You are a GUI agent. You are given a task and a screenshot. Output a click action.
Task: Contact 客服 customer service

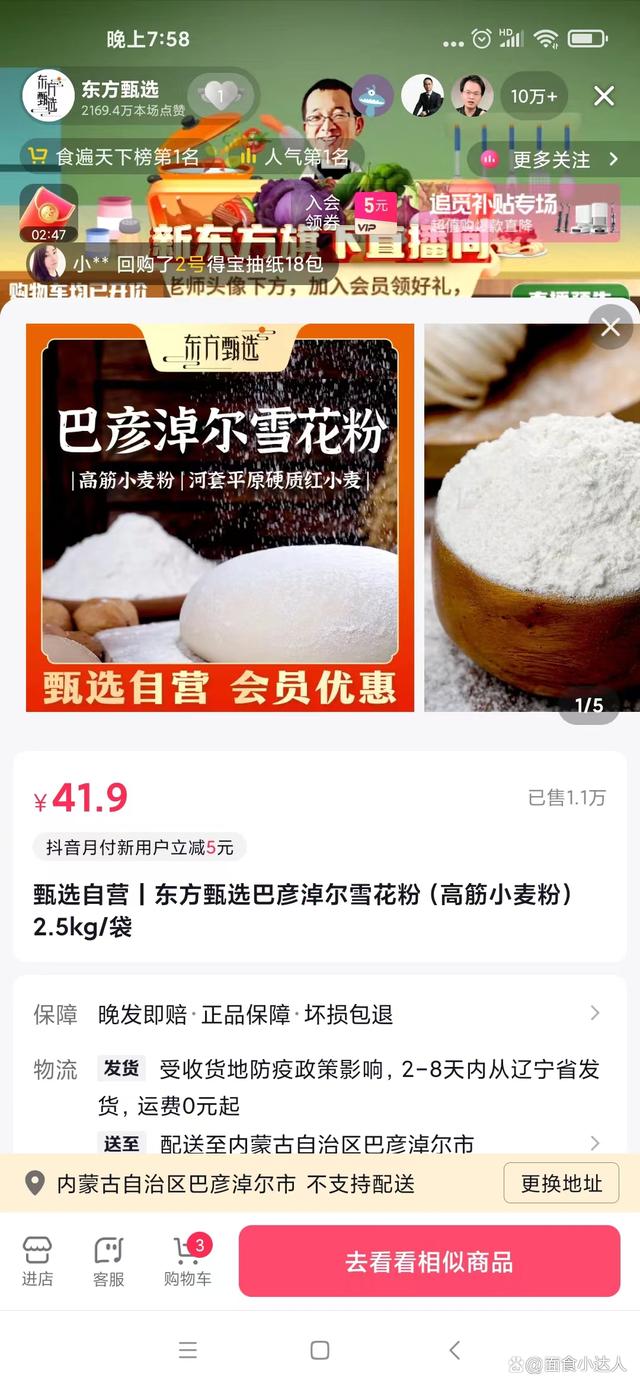pyautogui.click(x=108, y=1260)
